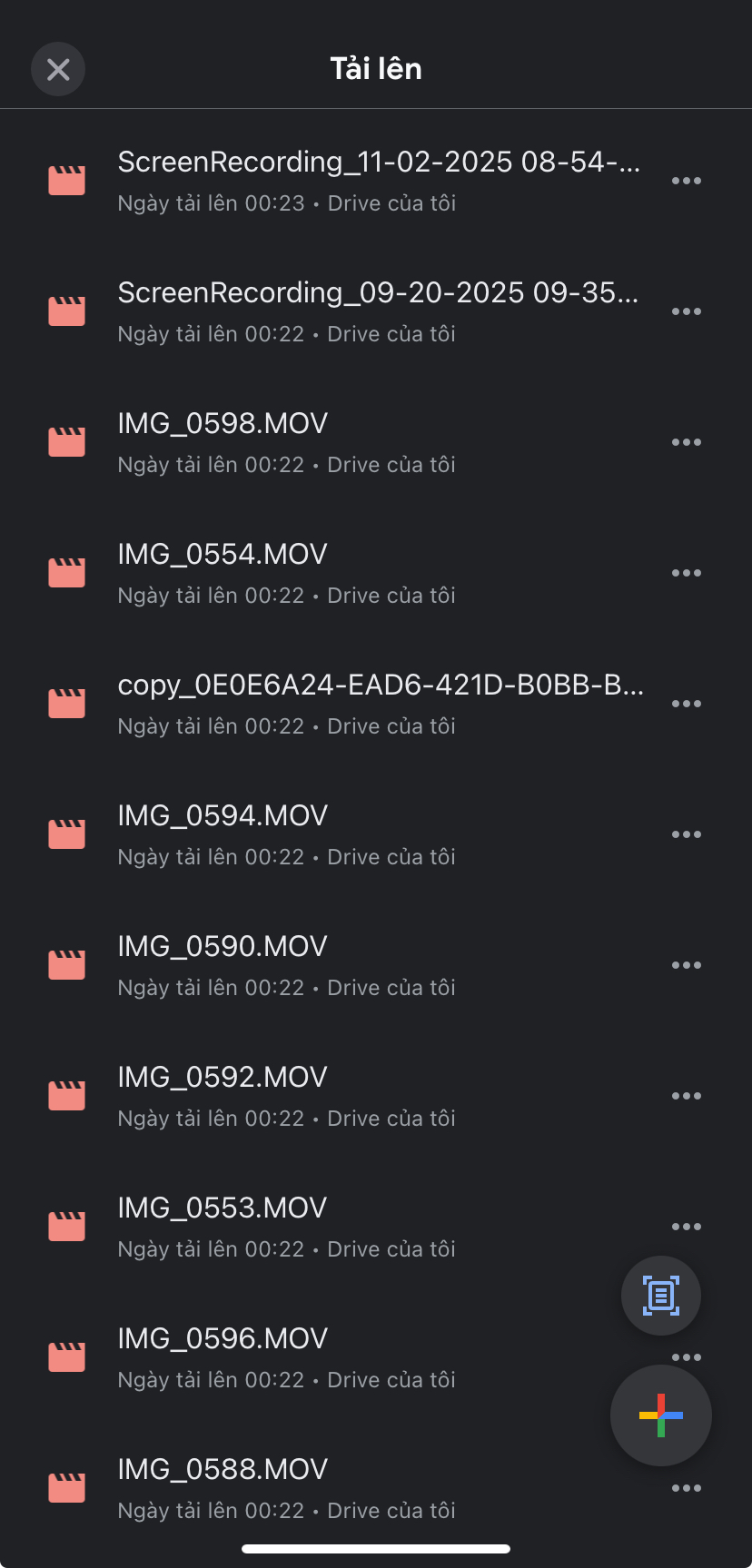Screen dimensions: 752x1568
Task: Open more options for ScreenRecording_11-02-2025
Action: (x=686, y=181)
